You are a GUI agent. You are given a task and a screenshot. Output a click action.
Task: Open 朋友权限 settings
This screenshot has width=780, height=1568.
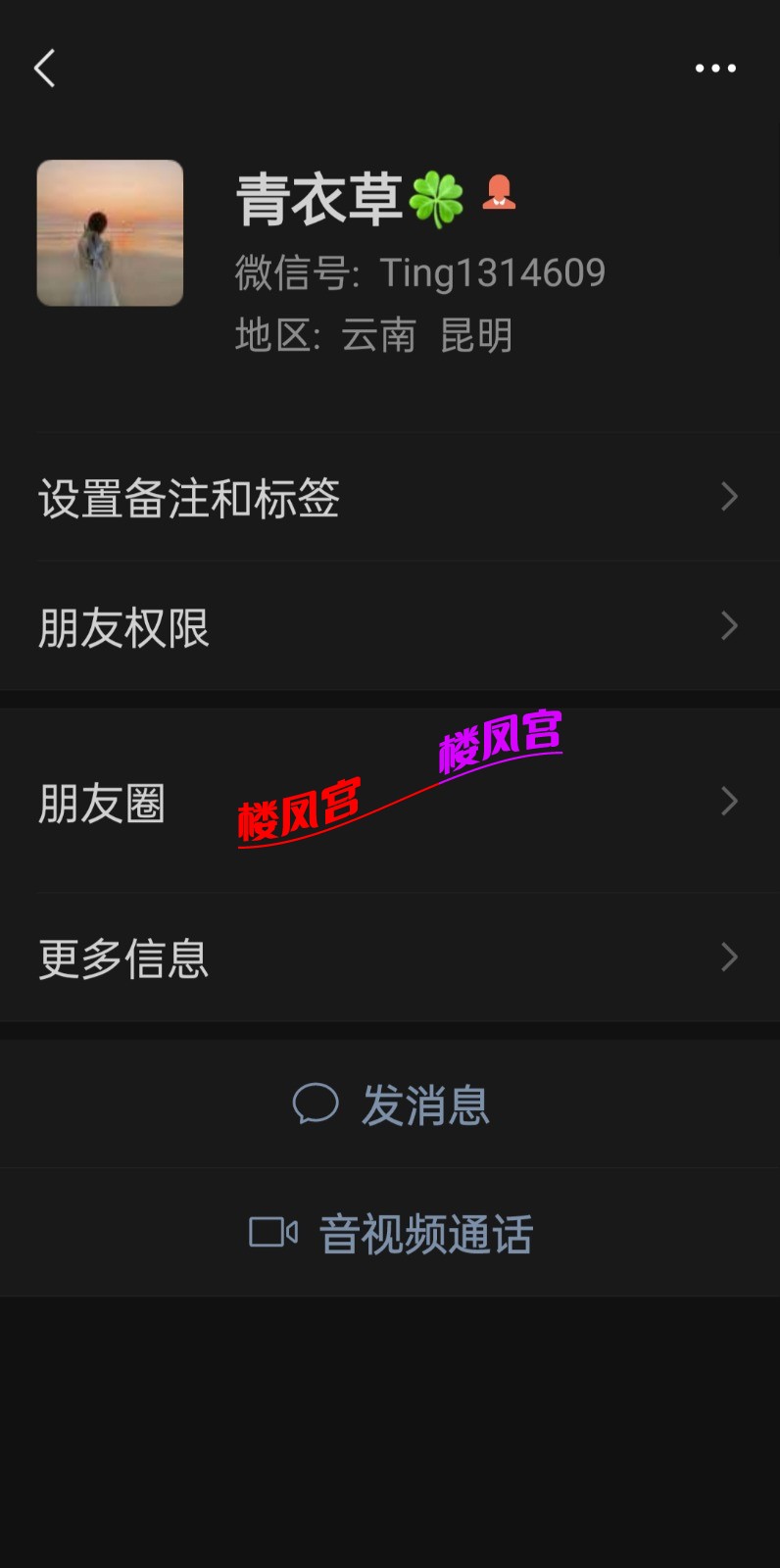[390, 627]
